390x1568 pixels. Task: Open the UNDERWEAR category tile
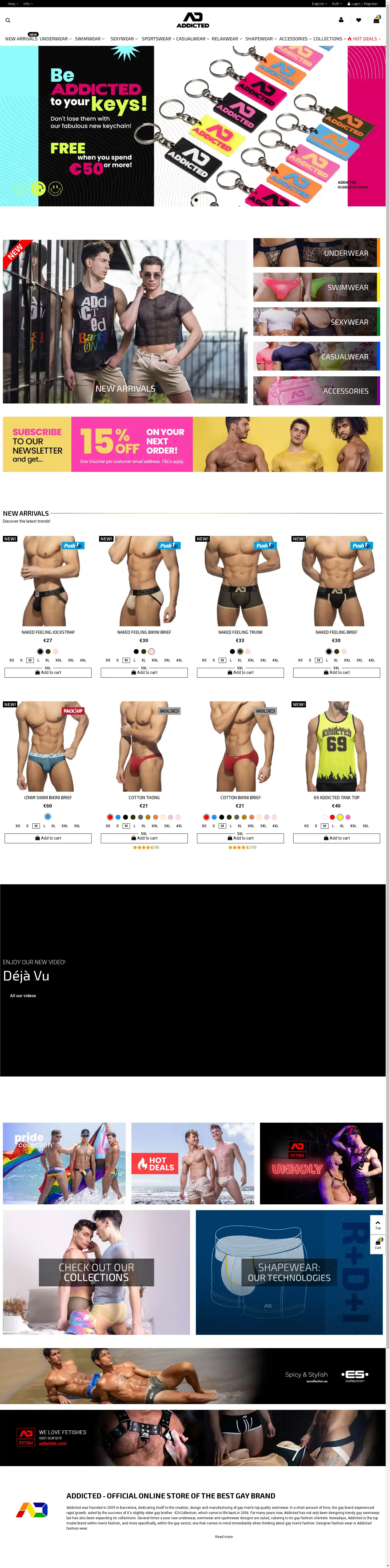pyautogui.click(x=316, y=253)
